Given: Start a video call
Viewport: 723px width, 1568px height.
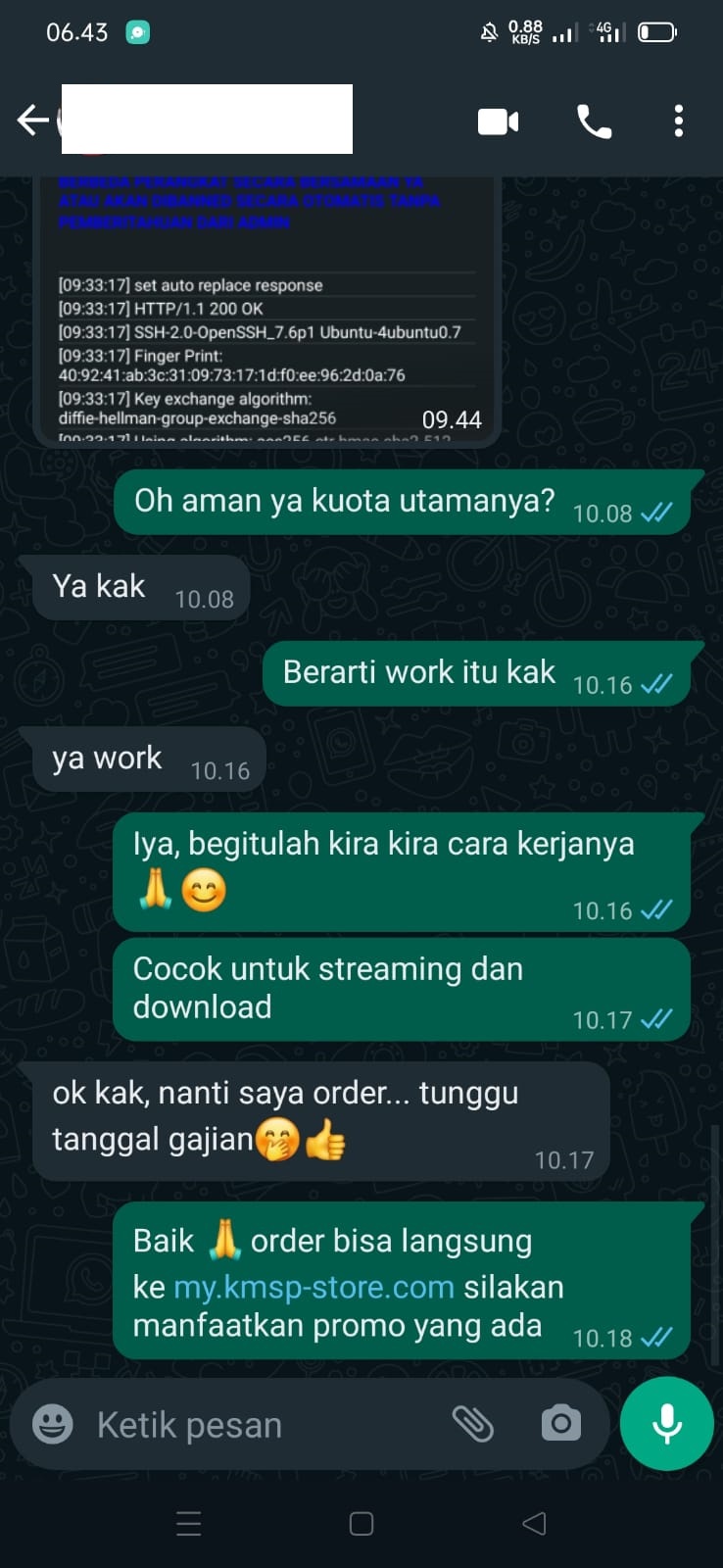Looking at the screenshot, I should (x=498, y=122).
